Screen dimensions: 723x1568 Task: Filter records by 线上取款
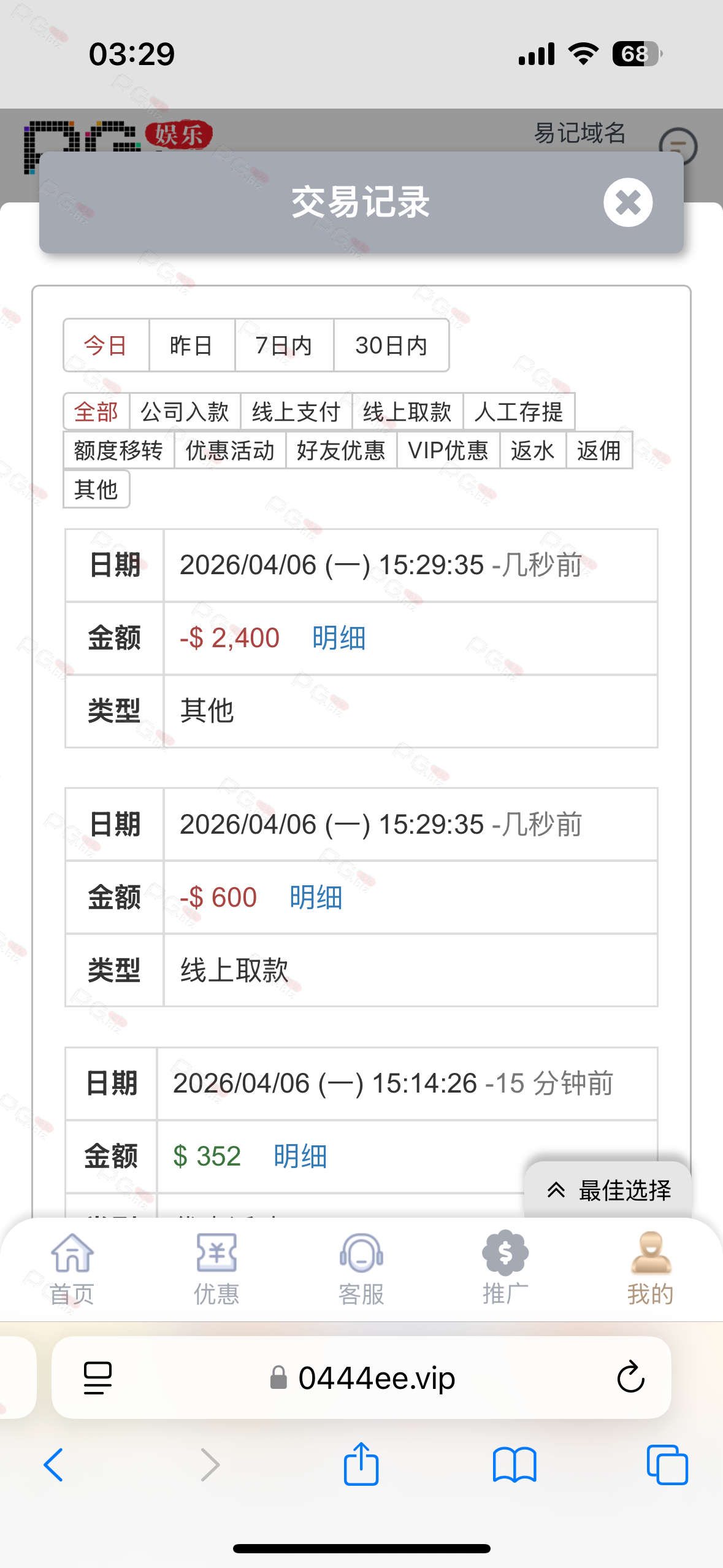[x=407, y=412]
